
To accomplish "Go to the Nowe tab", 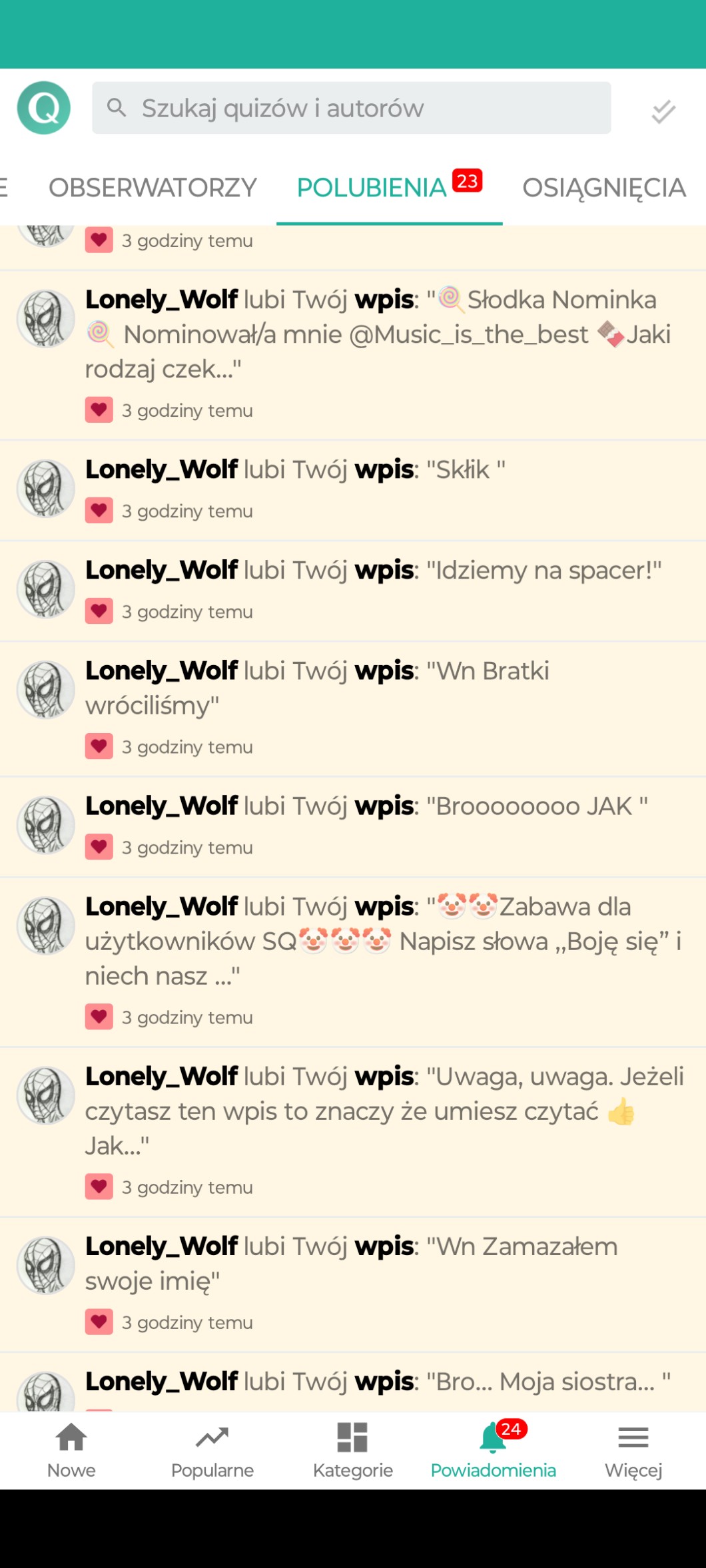I will [x=71, y=1450].
